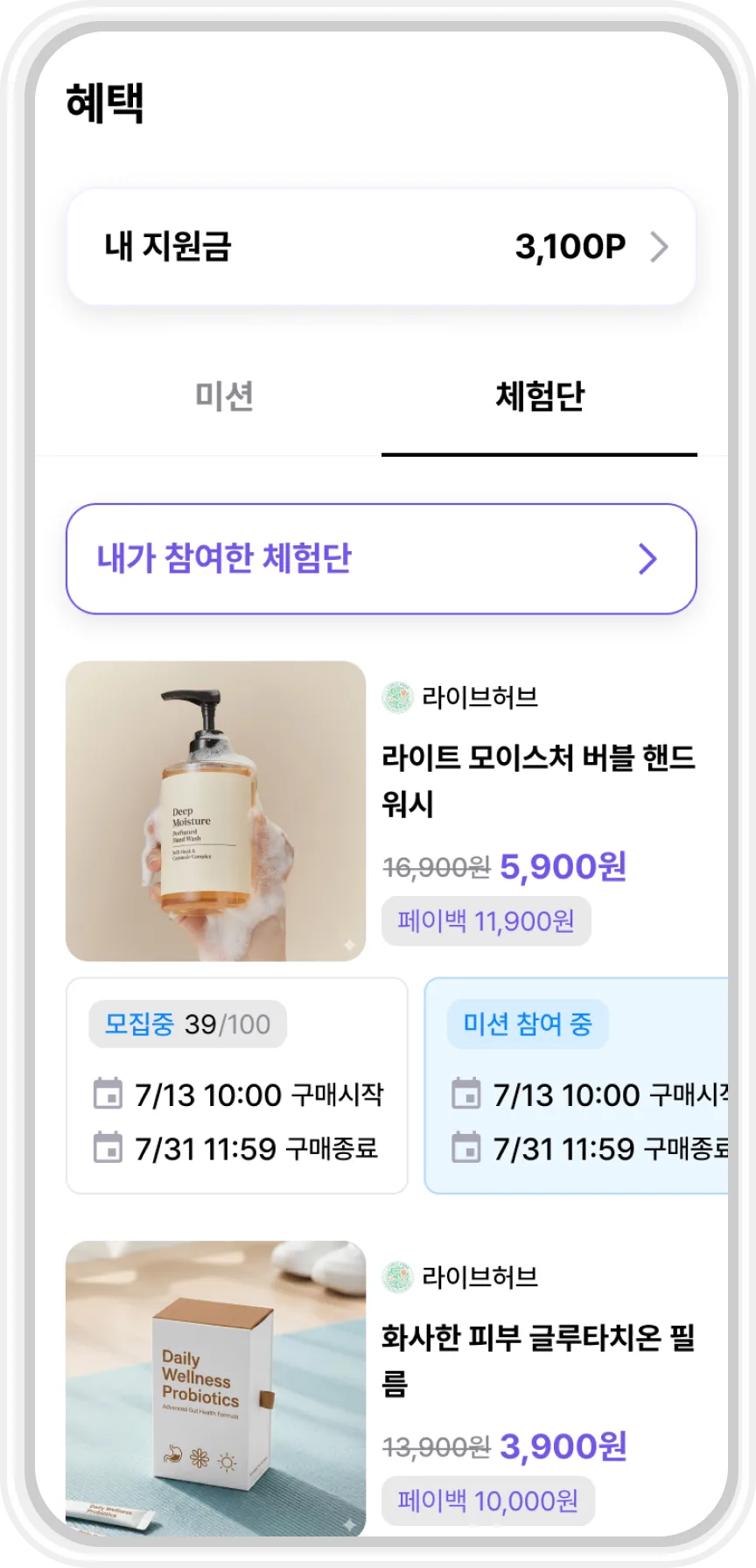Click the 미션 참여 중 card to toggle participation
The width and height of the screenshot is (756, 1568).
[586, 1082]
